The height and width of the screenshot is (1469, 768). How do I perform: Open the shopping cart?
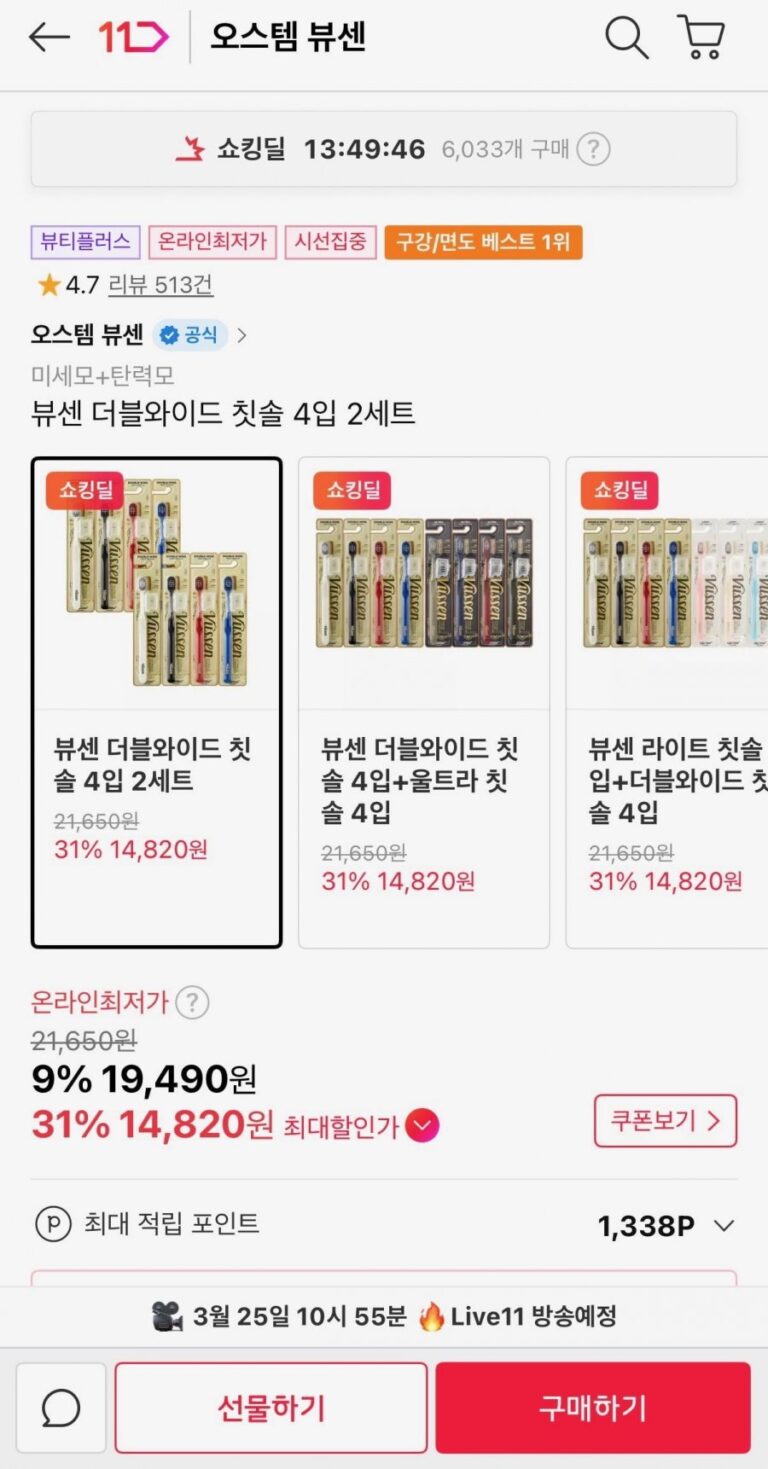click(x=702, y=38)
